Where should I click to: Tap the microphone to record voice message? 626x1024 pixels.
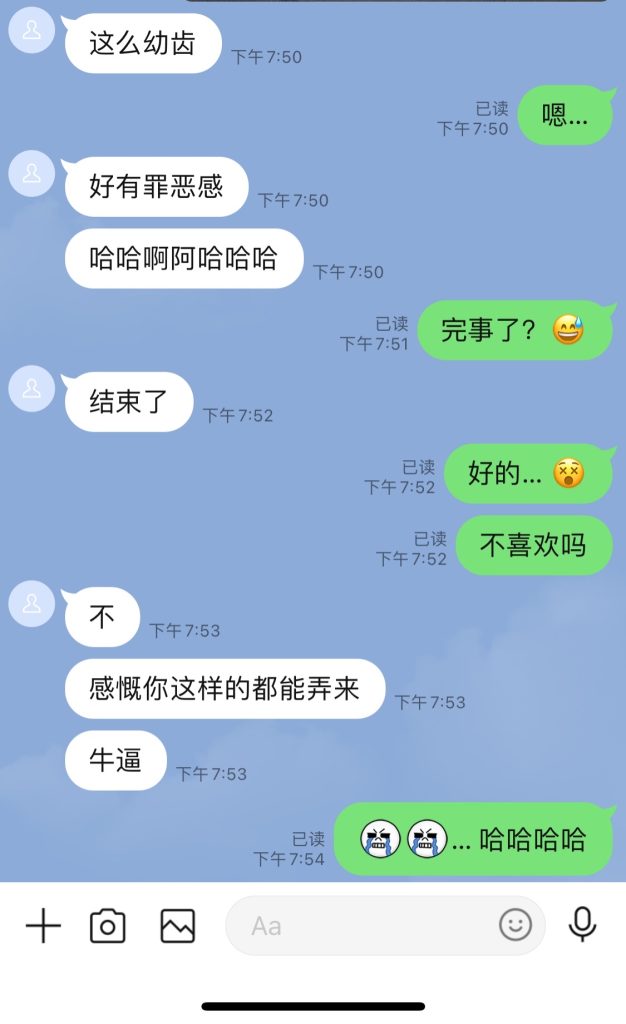click(x=582, y=926)
